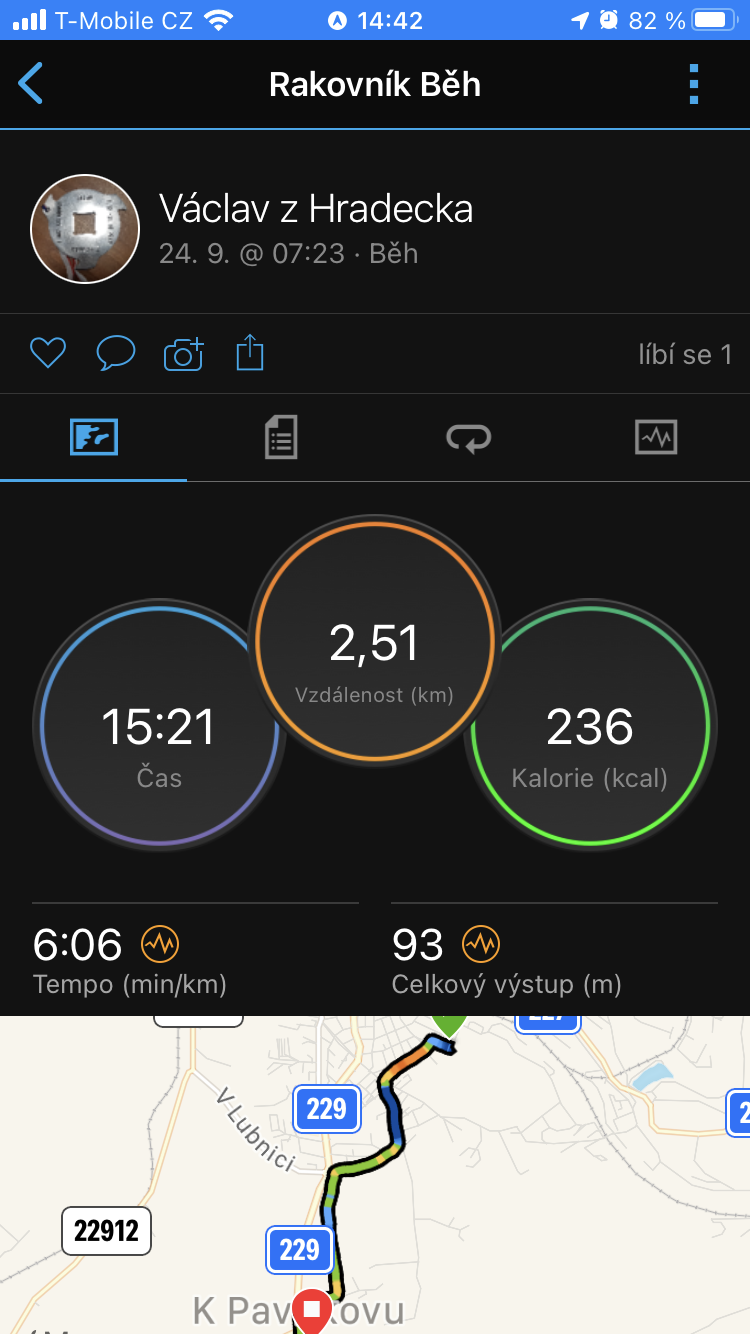Switch to the stats details tab
Viewport: 750px width, 1334px height.
point(281,437)
